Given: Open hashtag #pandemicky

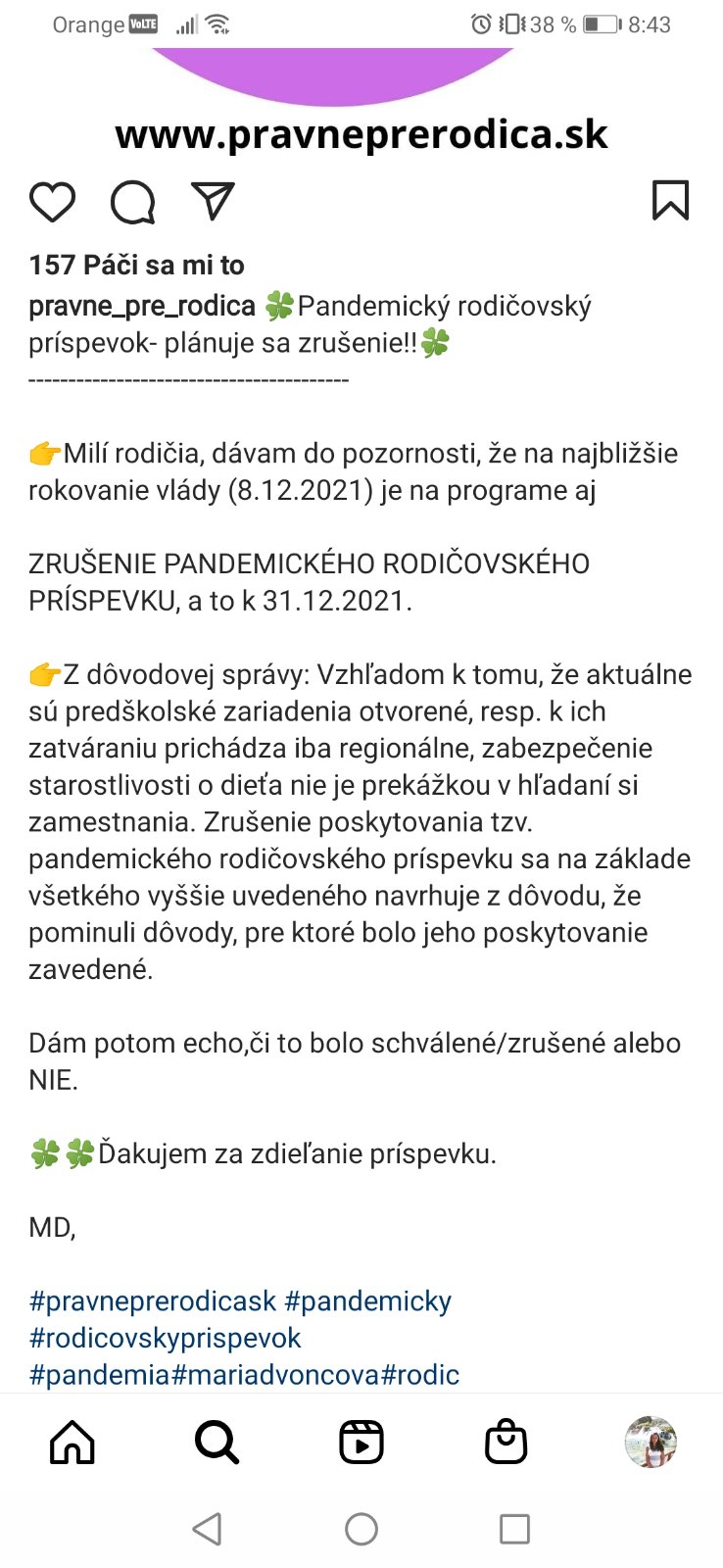Looking at the screenshot, I should pos(367,1301).
